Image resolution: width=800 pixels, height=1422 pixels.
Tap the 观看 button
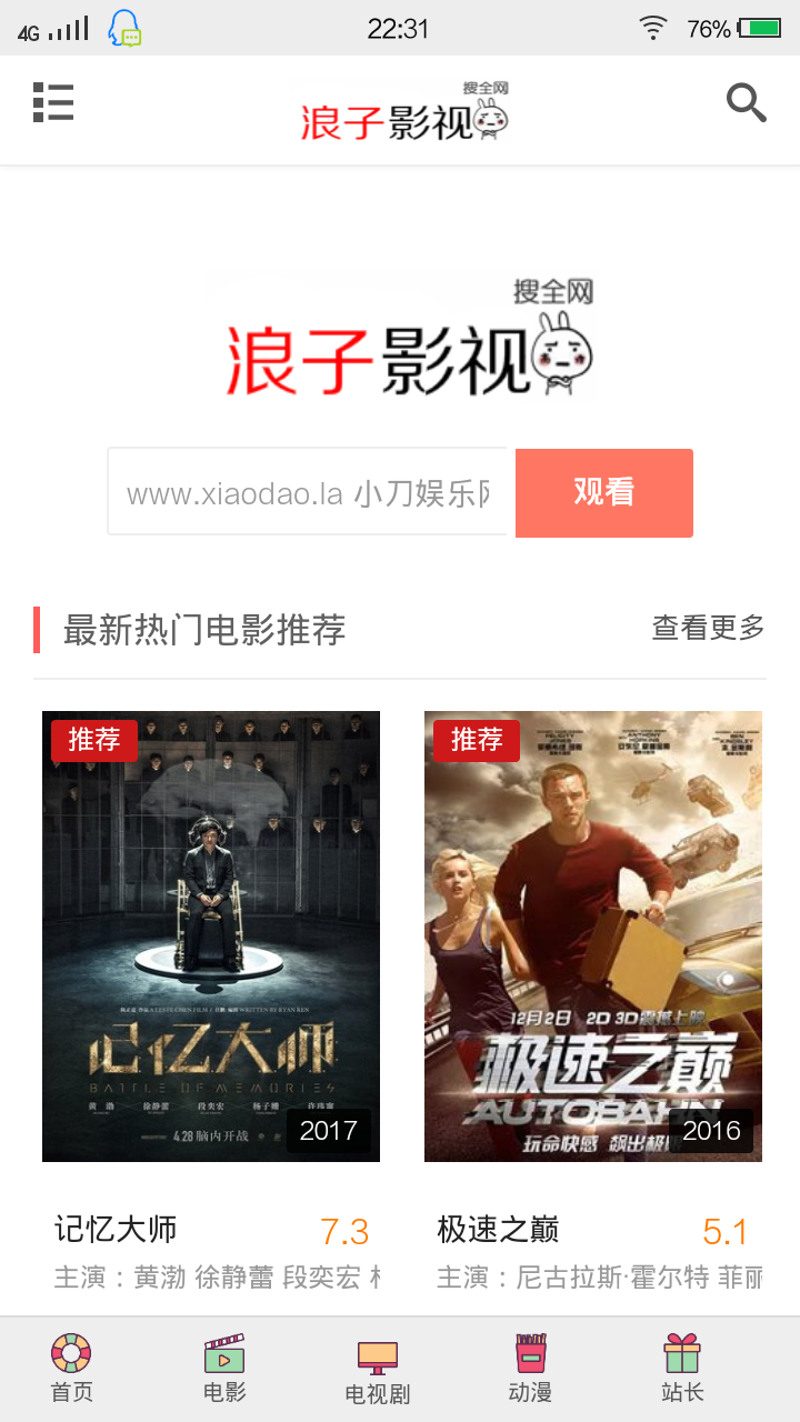click(604, 492)
